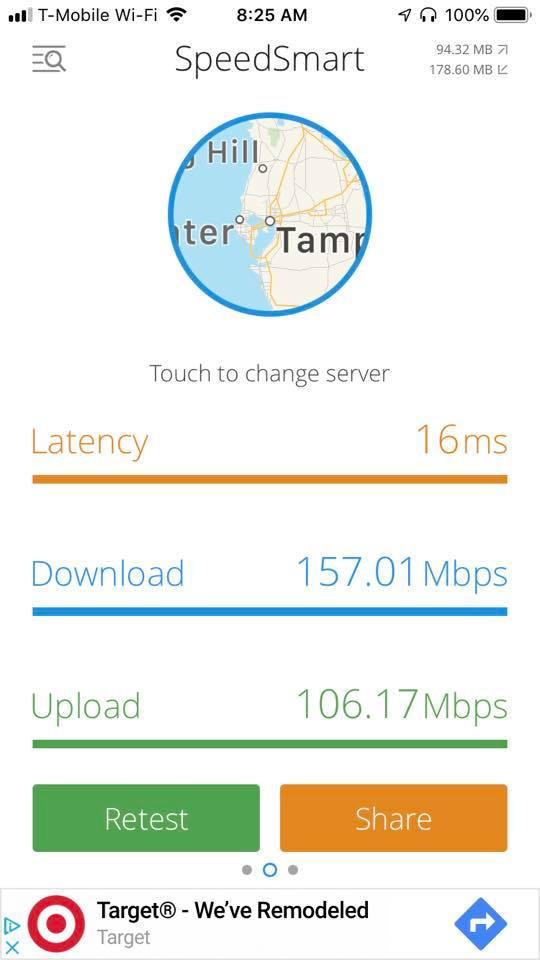The image size is (540, 960).
Task: Open the ad choices info icon
Action: coord(12,926)
